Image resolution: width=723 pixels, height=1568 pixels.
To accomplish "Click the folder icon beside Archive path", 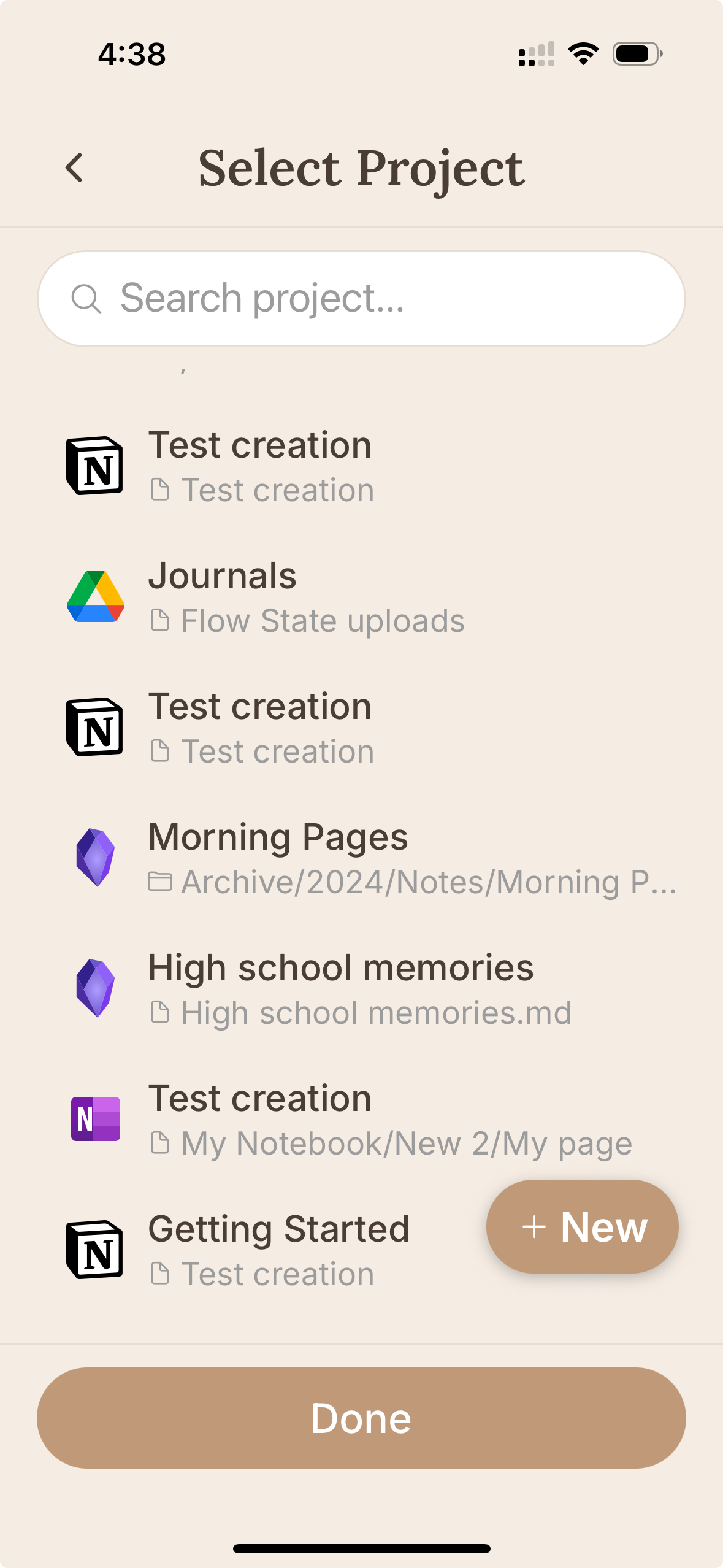I will tap(161, 882).
